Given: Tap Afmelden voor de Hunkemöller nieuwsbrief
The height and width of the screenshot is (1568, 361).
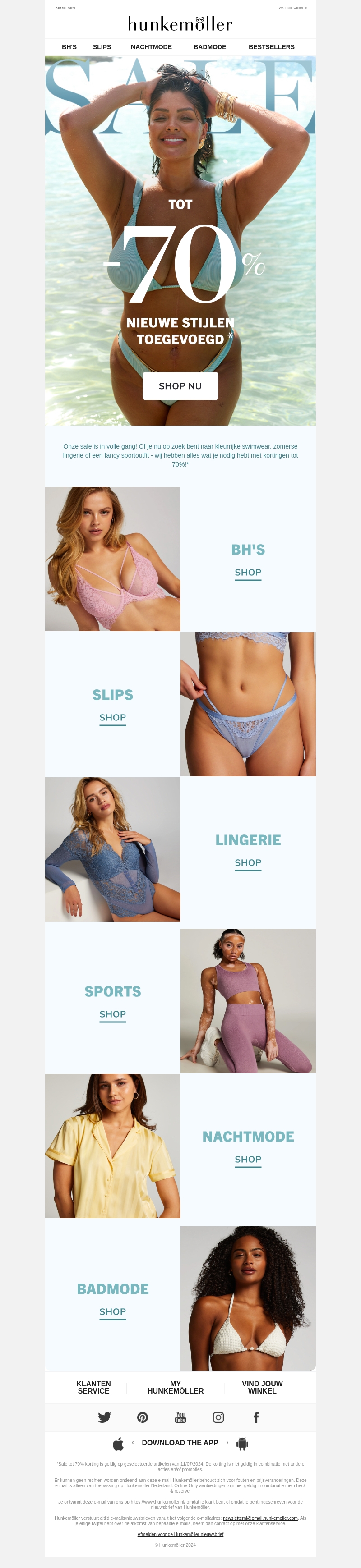Looking at the screenshot, I should point(180,1535).
